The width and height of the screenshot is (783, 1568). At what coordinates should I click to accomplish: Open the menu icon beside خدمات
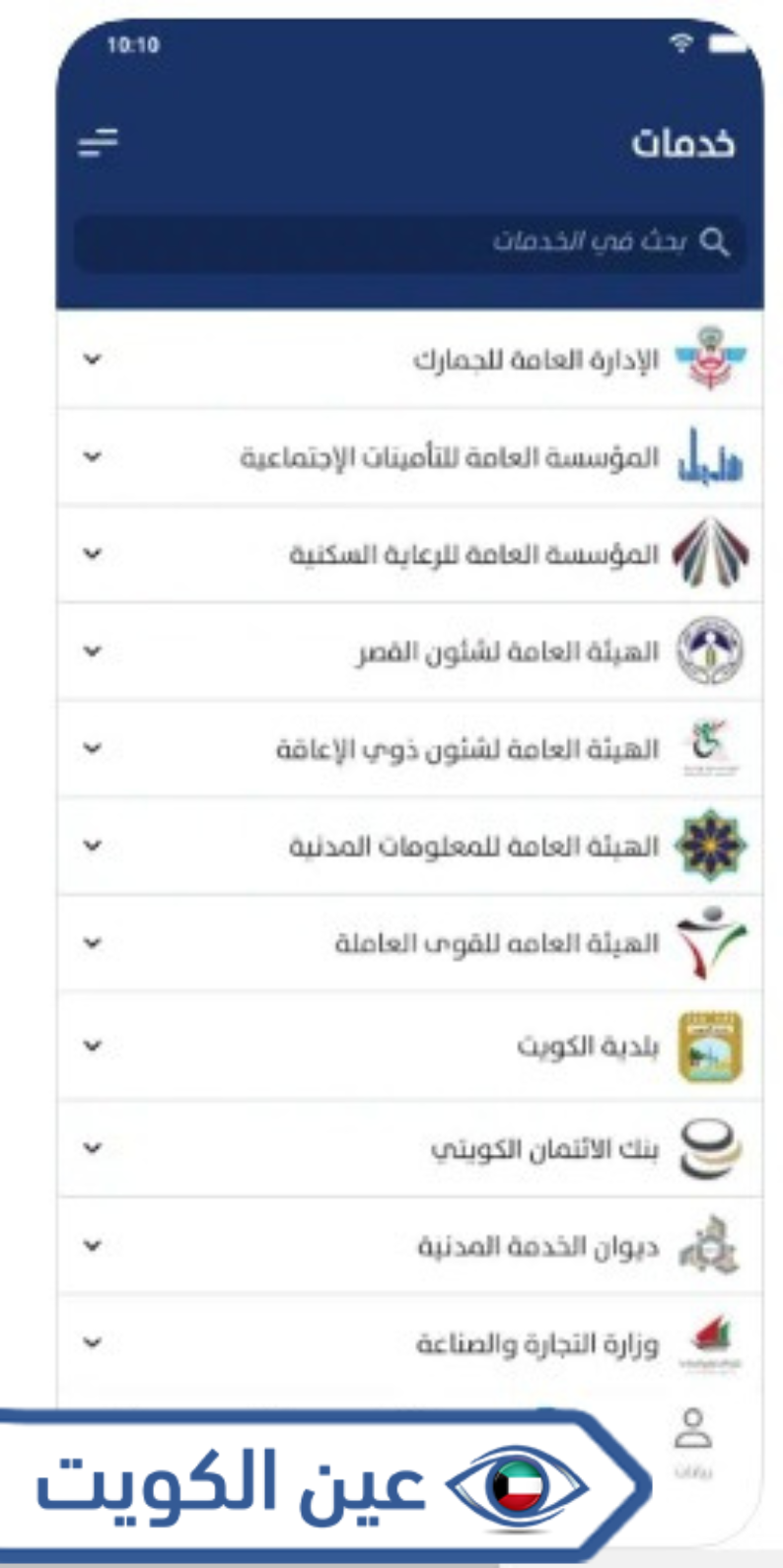(x=98, y=144)
